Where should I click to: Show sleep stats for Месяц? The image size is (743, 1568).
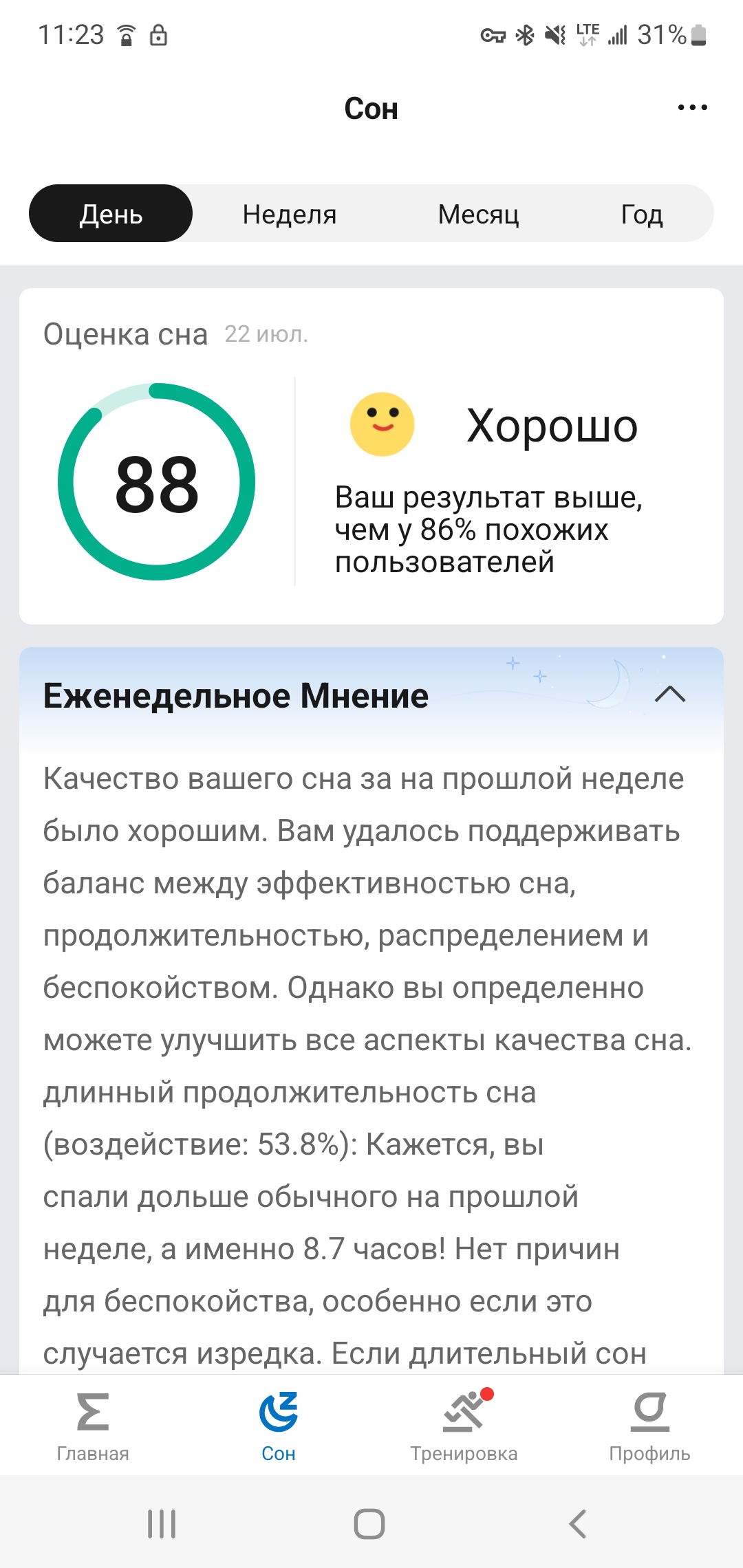coord(478,214)
